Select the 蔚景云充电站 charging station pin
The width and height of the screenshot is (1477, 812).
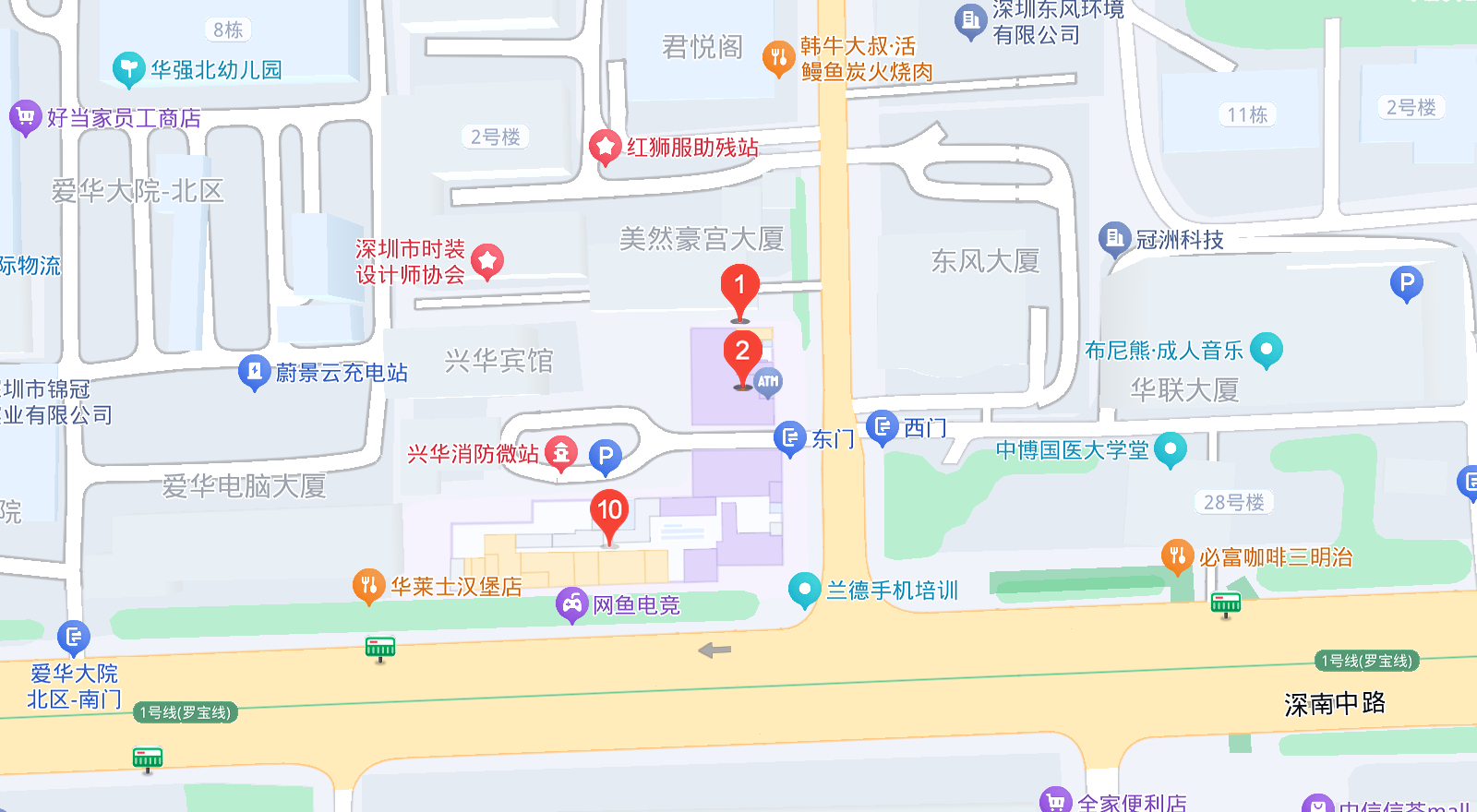254,373
